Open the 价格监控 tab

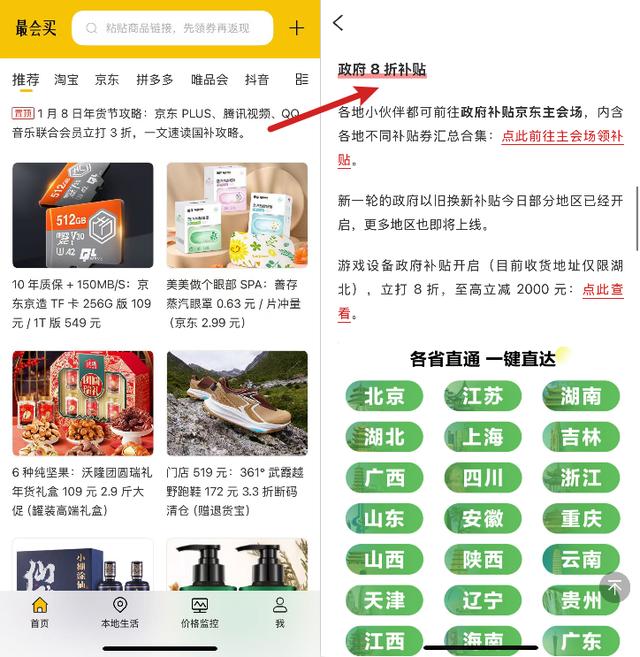pos(200,612)
